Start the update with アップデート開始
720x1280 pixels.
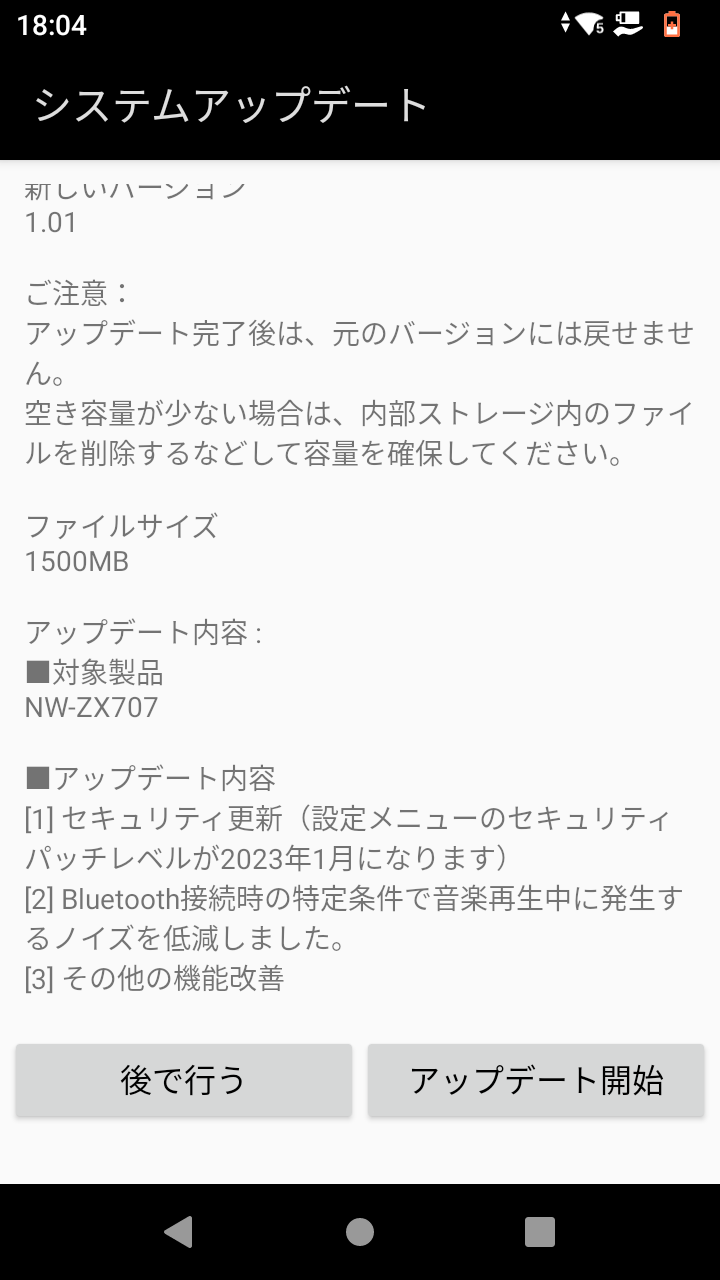(x=536, y=1080)
